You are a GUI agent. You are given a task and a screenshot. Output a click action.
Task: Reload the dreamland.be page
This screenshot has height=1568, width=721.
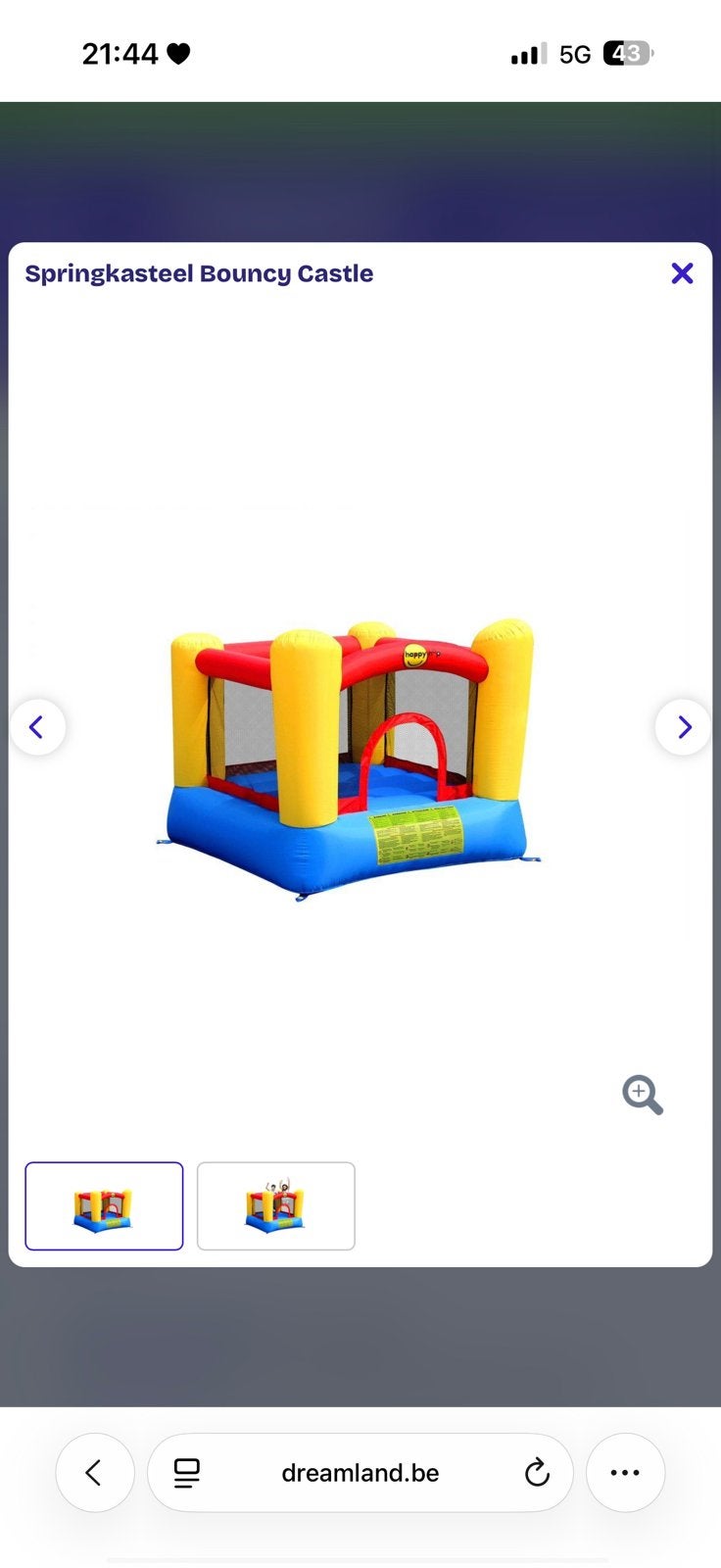537,1473
